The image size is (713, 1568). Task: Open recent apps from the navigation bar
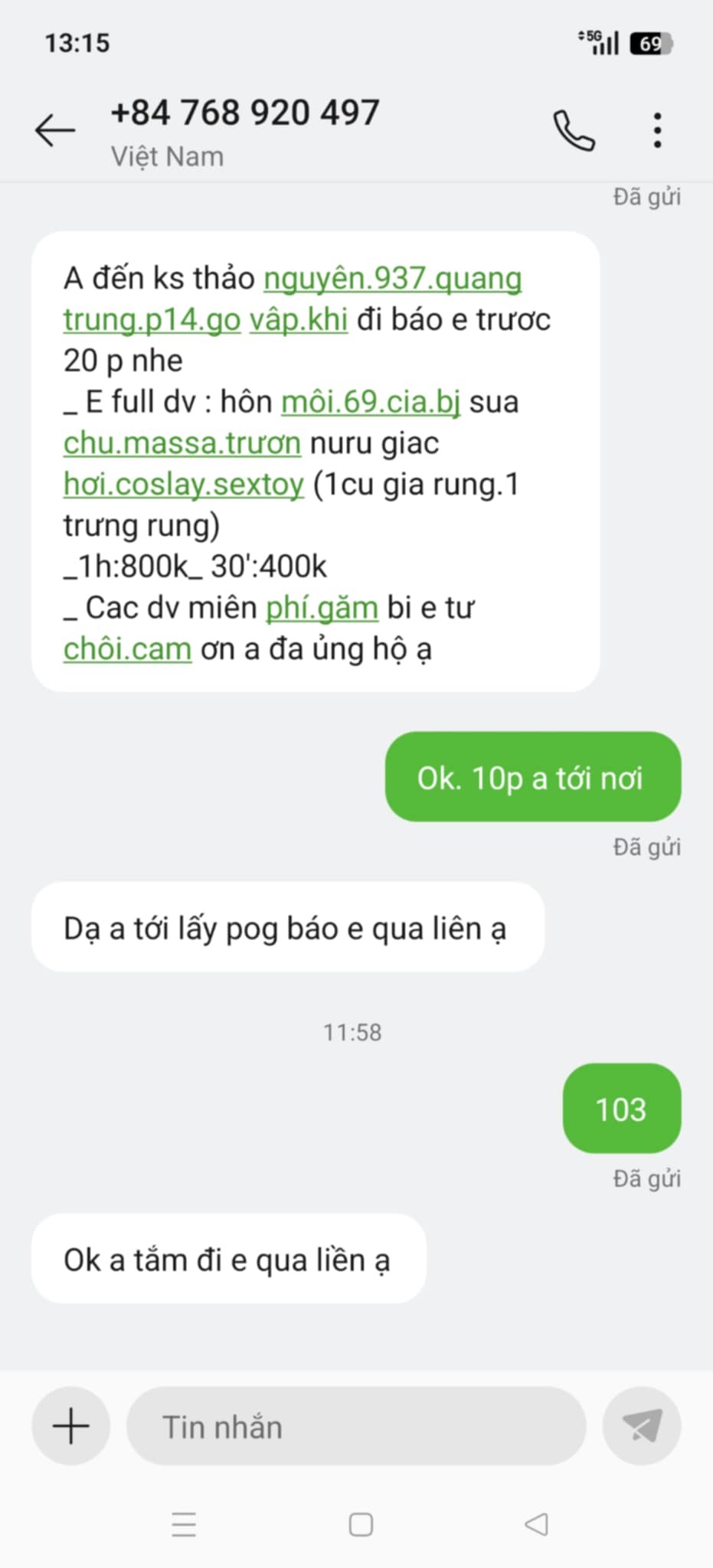(184, 1524)
